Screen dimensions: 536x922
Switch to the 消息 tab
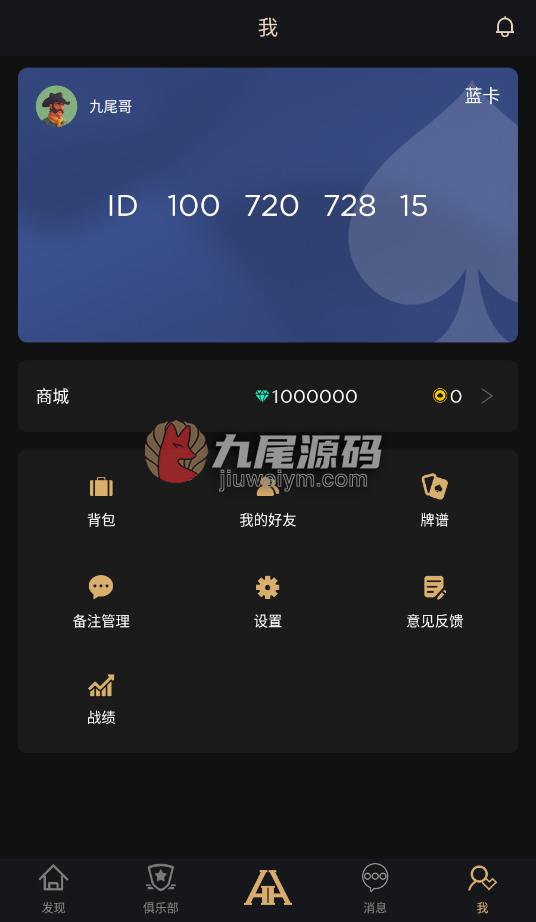pos(375,890)
